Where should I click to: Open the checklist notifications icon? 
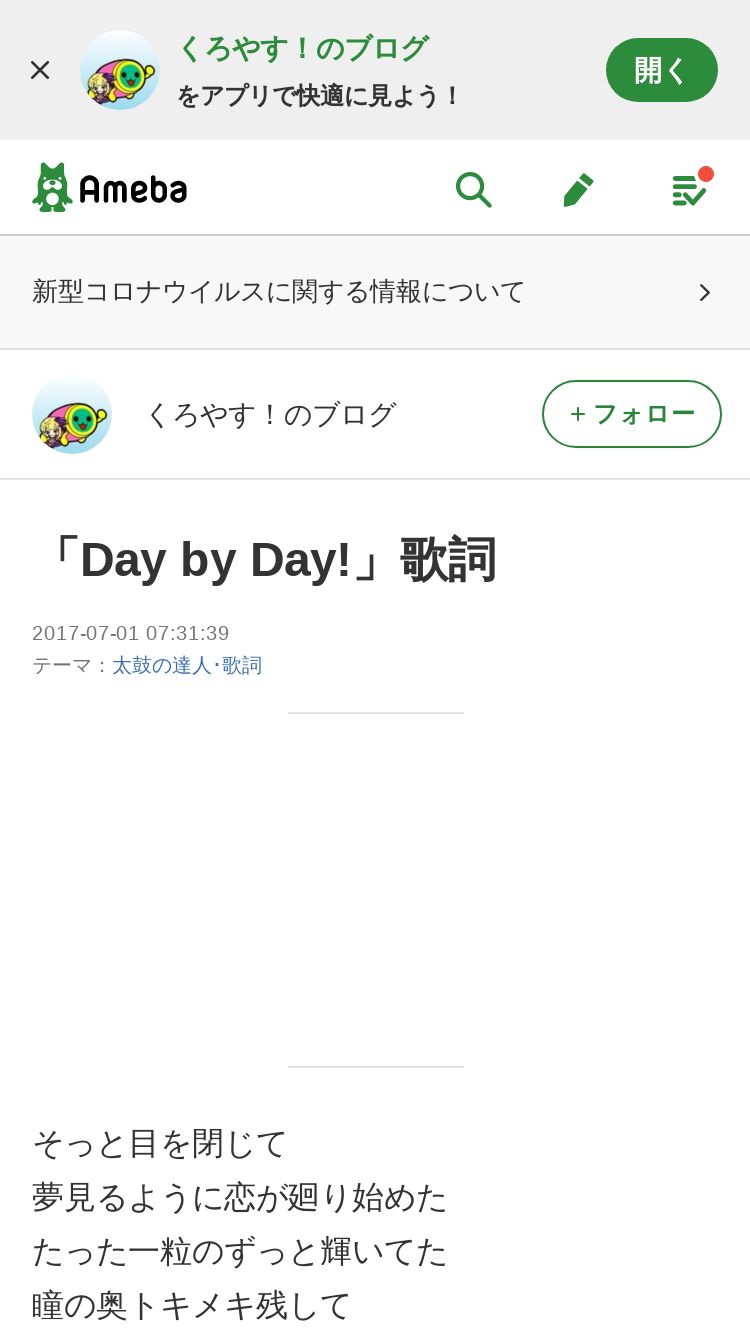click(689, 189)
